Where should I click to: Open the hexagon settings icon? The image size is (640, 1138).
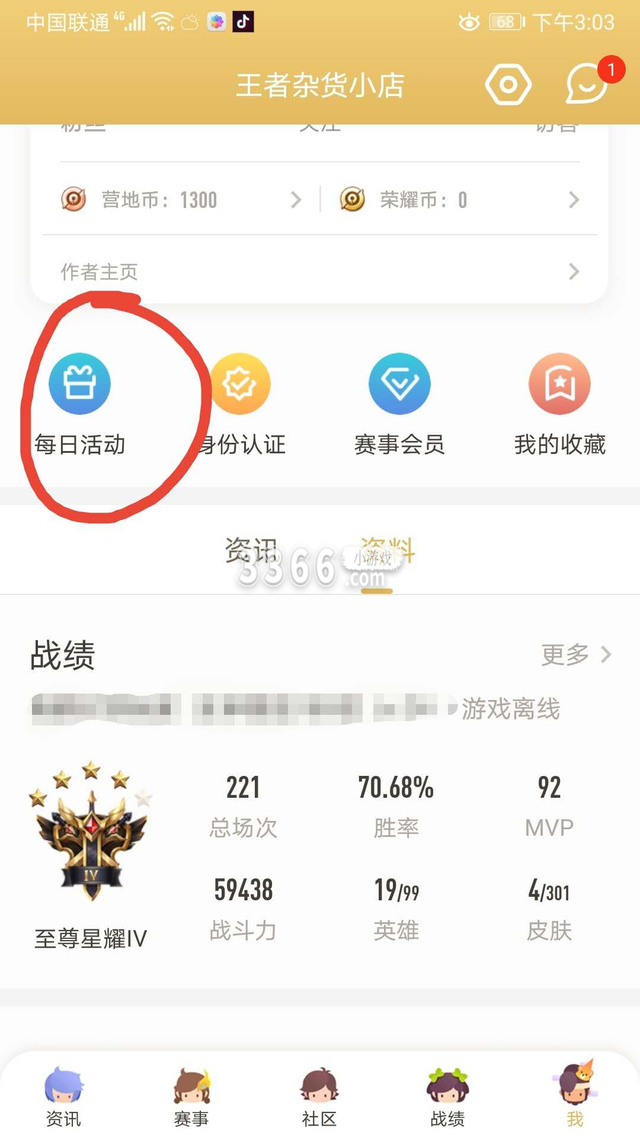tap(508, 85)
